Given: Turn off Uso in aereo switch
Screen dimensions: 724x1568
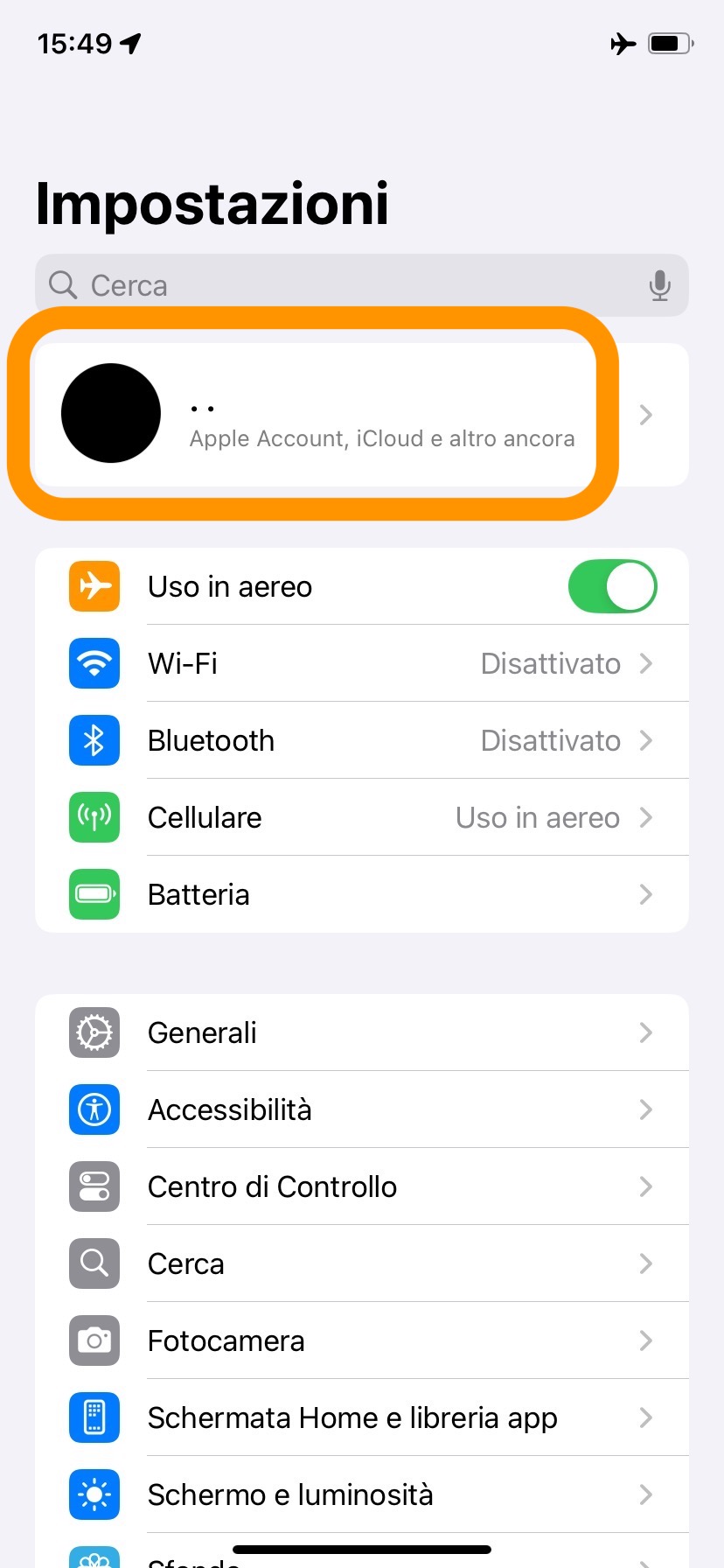Looking at the screenshot, I should [x=612, y=586].
